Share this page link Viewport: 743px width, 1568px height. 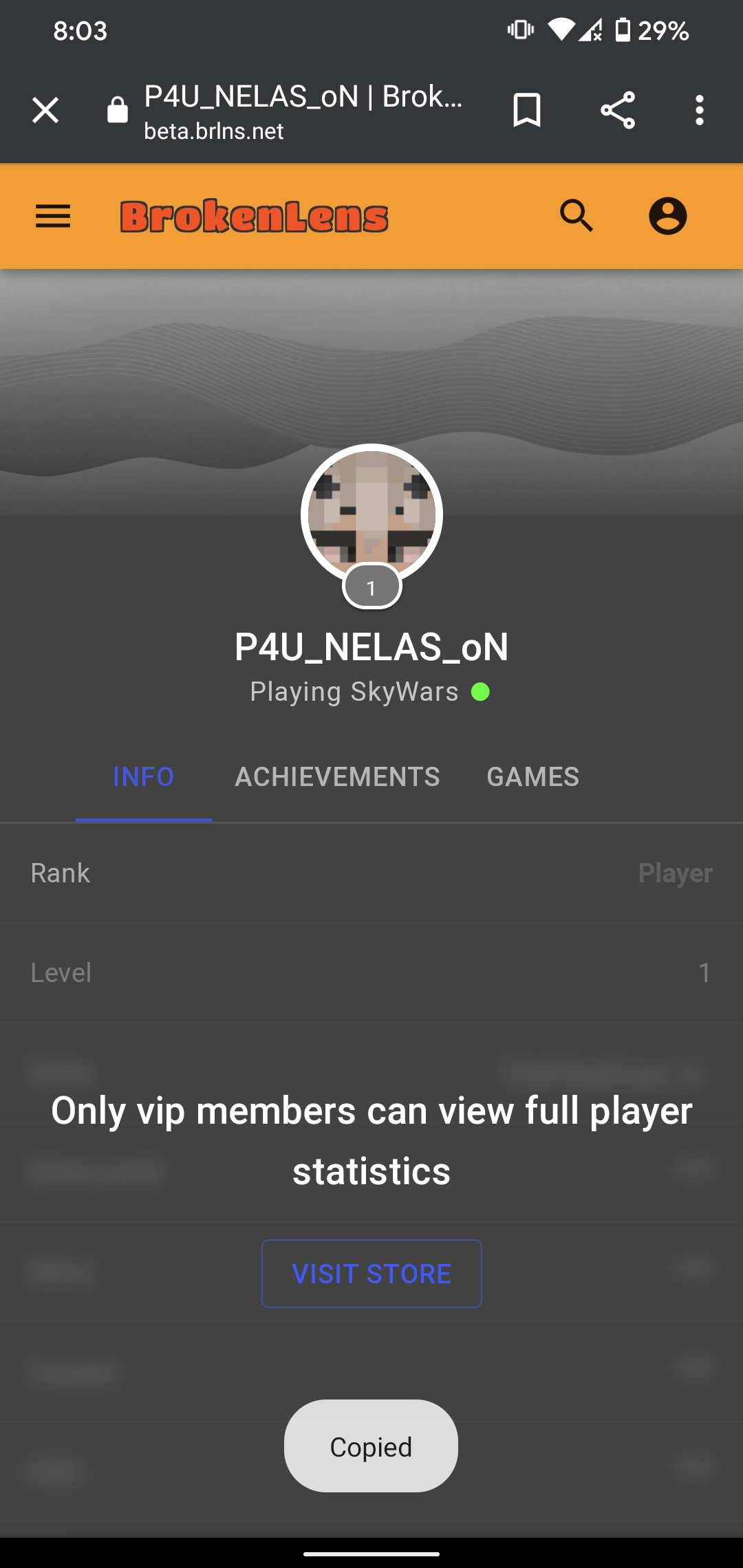[x=618, y=110]
